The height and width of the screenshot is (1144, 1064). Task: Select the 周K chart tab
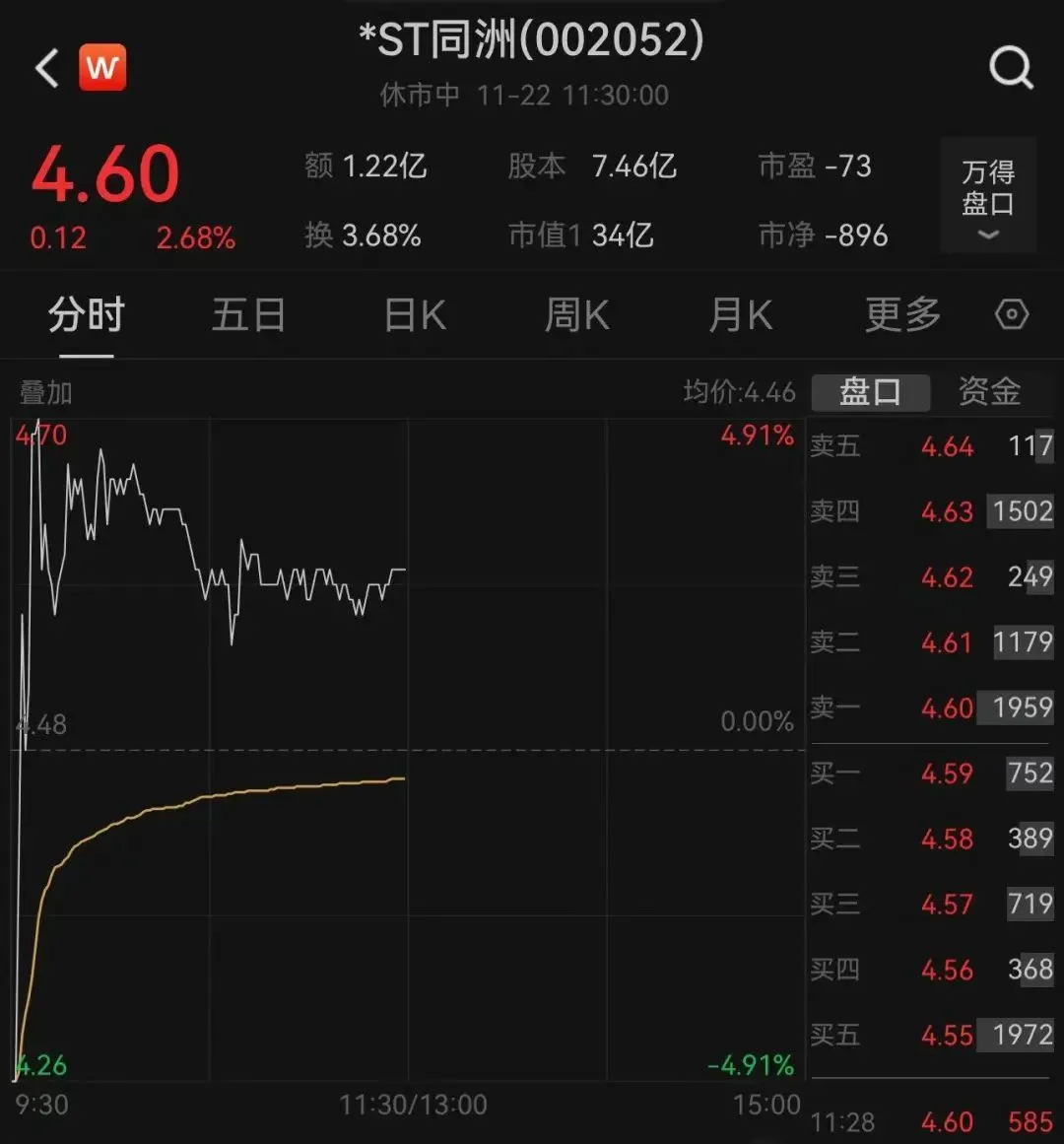(577, 315)
